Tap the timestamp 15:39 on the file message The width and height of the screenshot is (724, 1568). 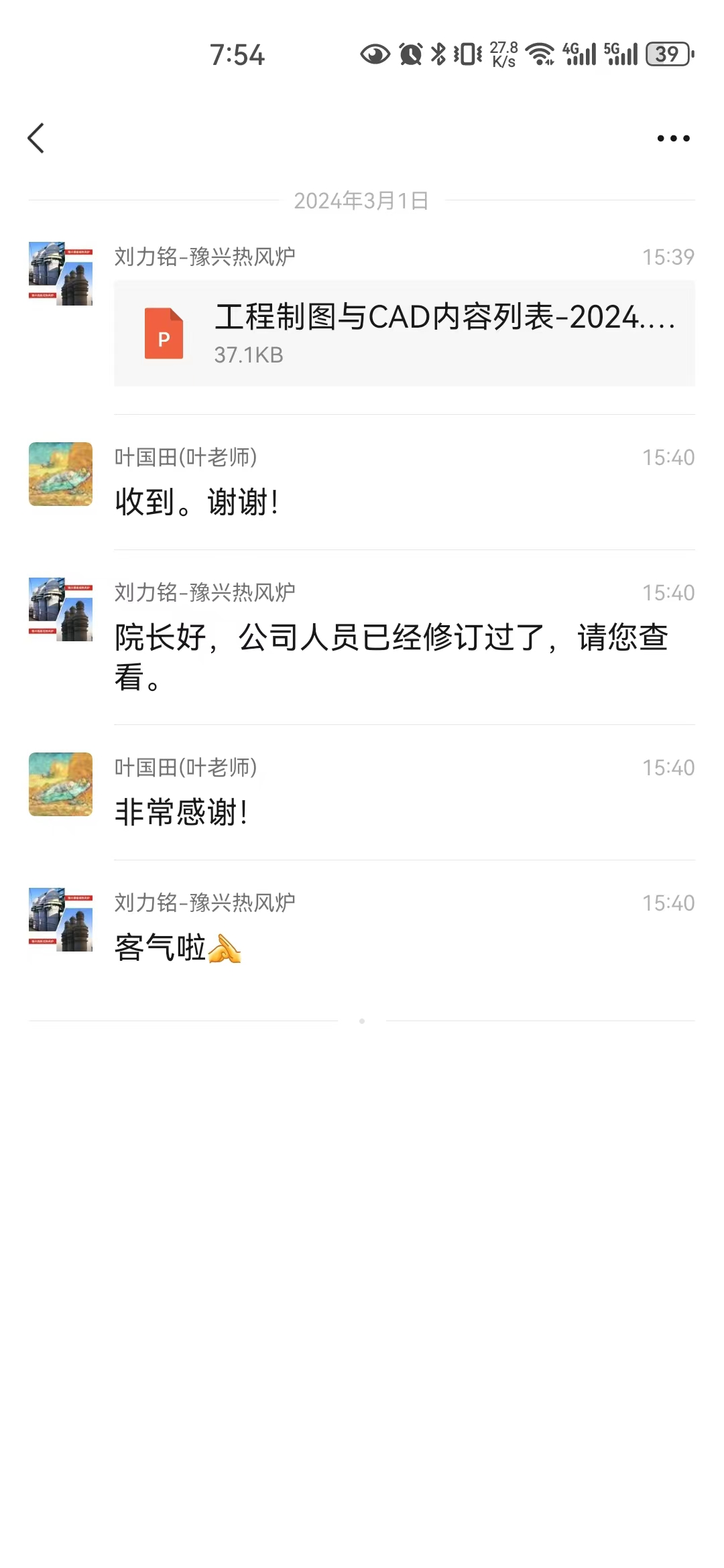tap(668, 256)
